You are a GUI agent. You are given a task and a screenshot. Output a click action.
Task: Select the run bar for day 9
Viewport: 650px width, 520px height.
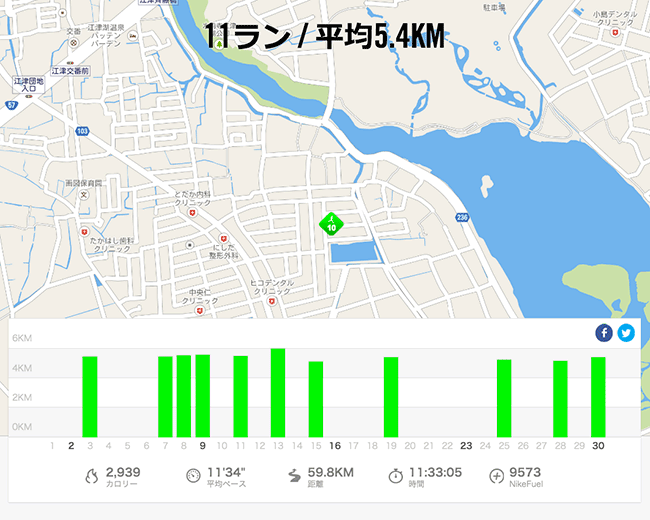pos(203,395)
